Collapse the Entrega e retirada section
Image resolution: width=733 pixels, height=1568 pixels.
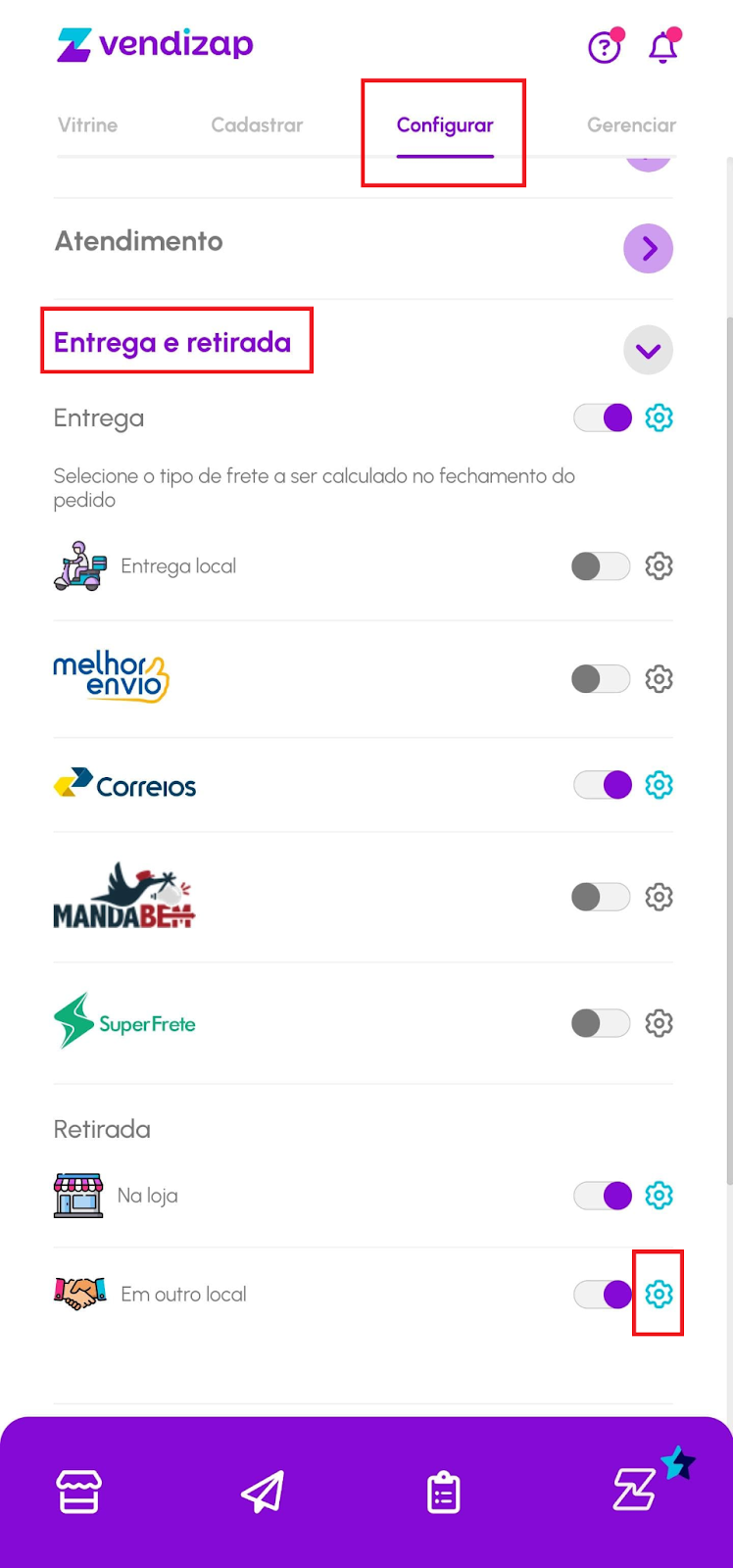point(648,351)
